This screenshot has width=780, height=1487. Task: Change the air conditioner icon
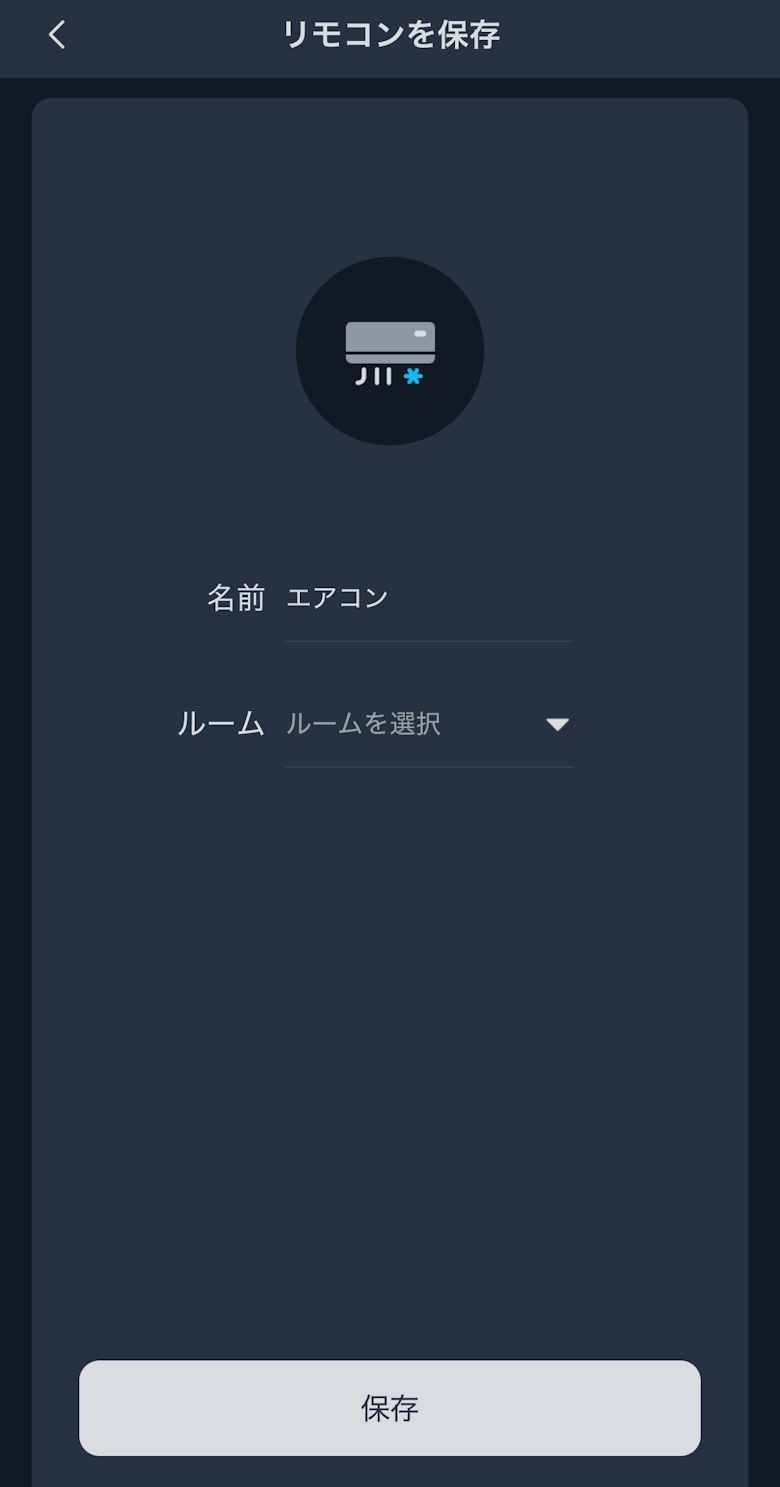[389, 351]
